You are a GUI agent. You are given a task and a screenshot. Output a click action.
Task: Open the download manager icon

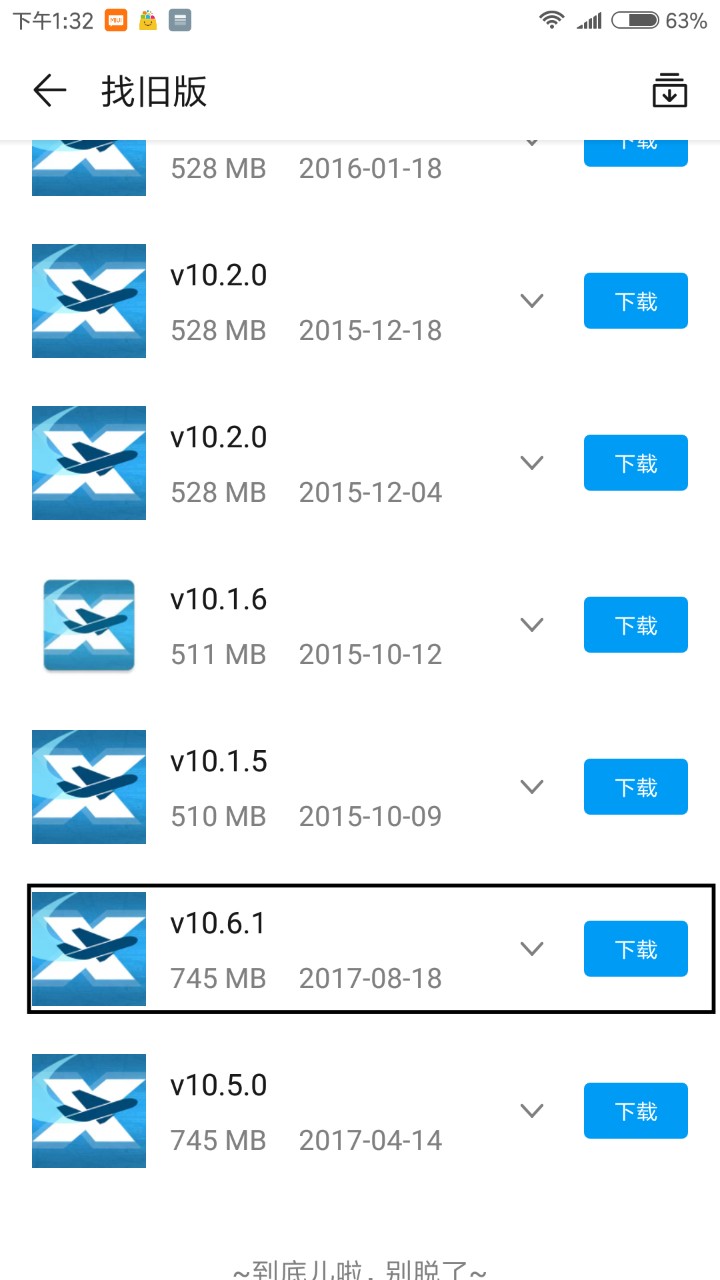tap(670, 91)
